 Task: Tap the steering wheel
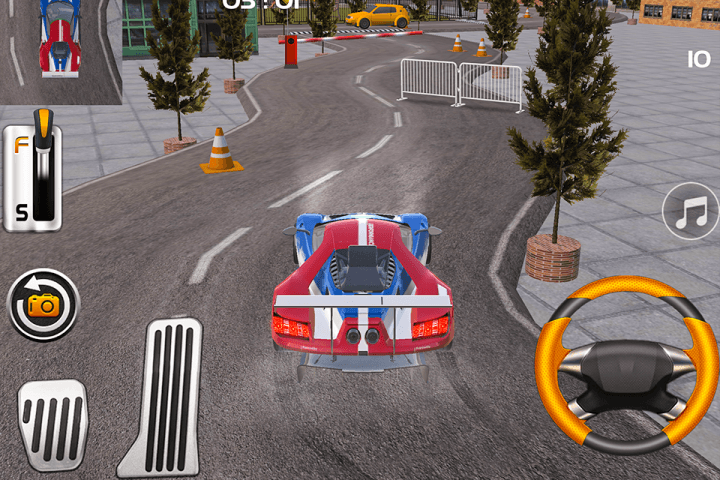pyautogui.click(x=623, y=366)
